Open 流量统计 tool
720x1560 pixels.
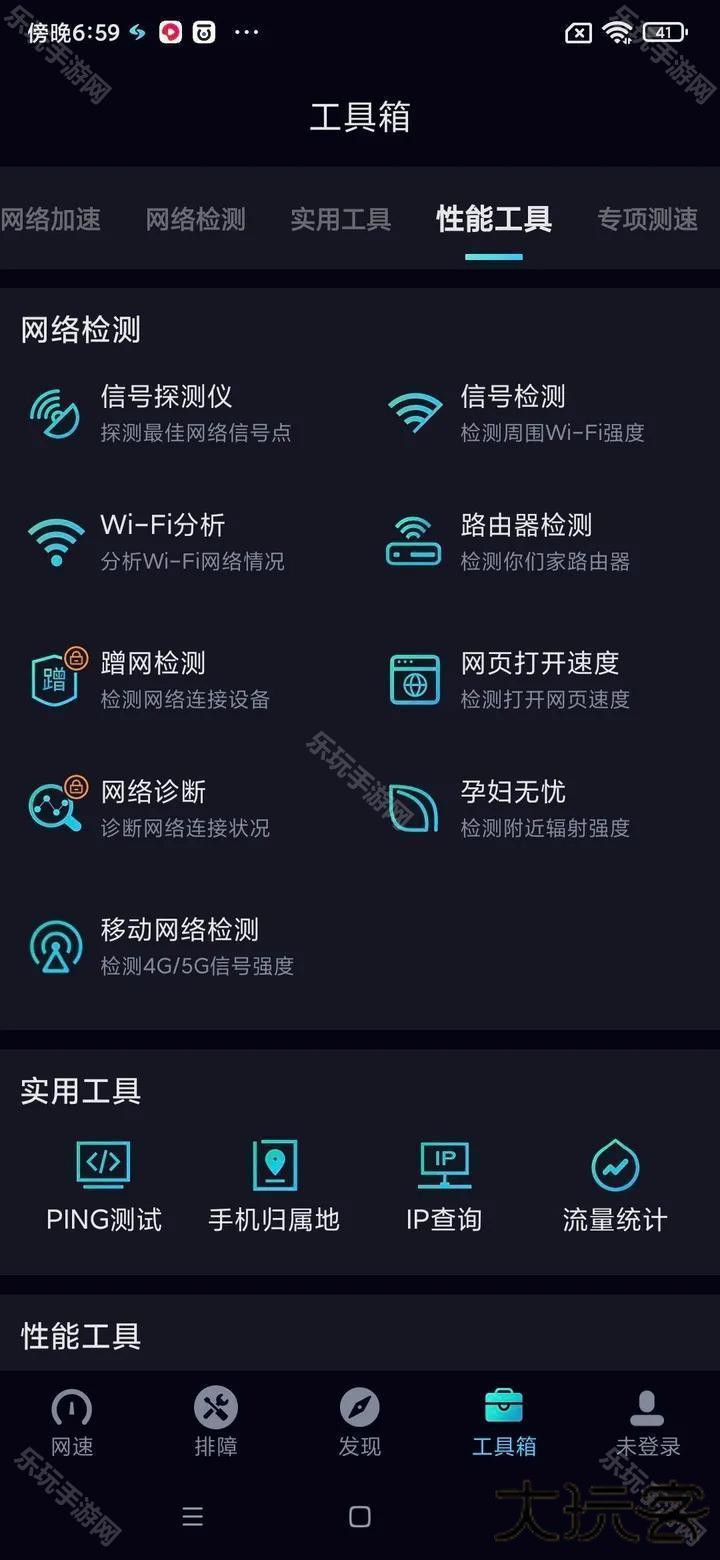click(614, 1187)
